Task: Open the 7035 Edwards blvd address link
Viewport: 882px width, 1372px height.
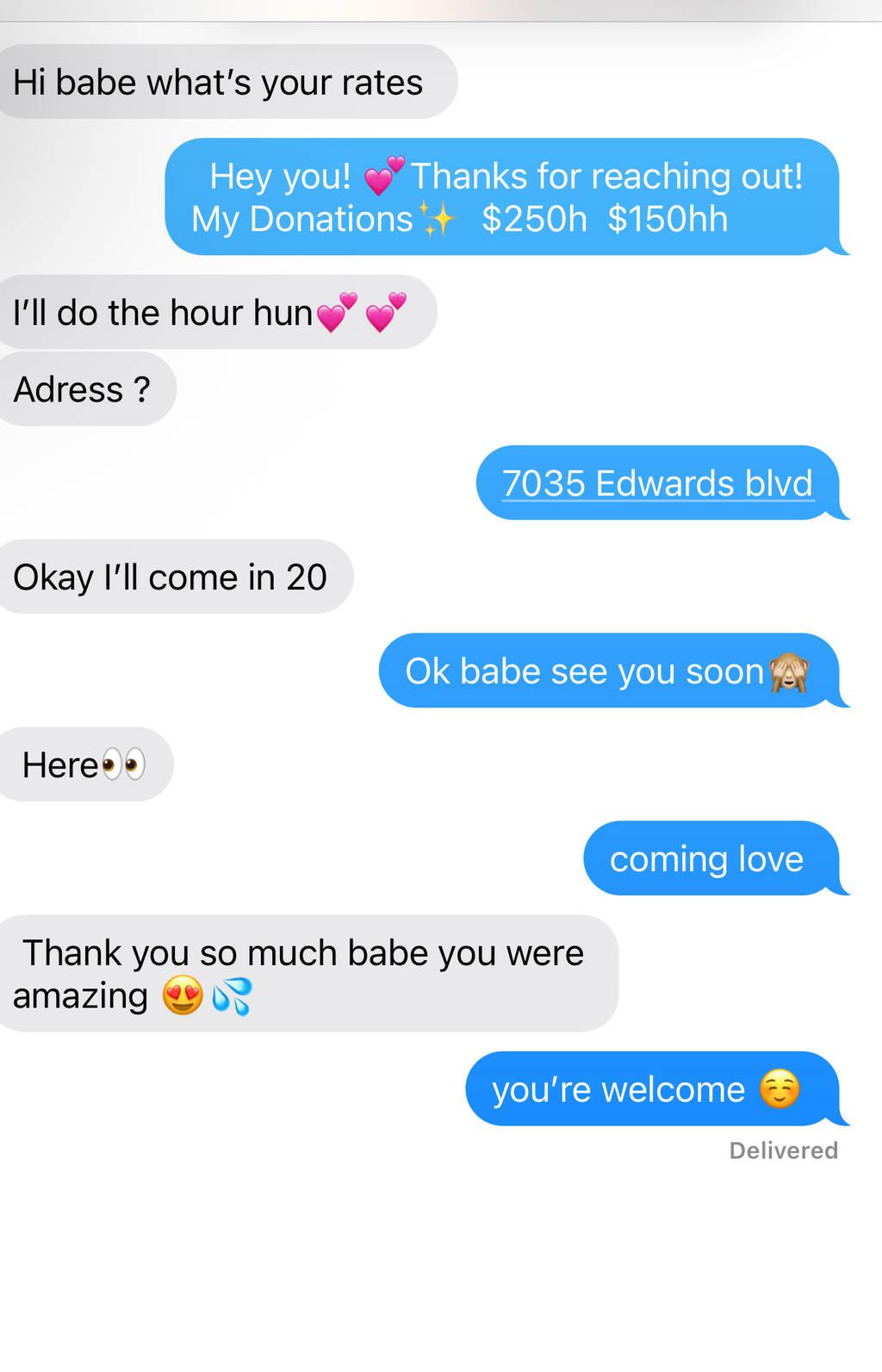Action: (x=657, y=483)
